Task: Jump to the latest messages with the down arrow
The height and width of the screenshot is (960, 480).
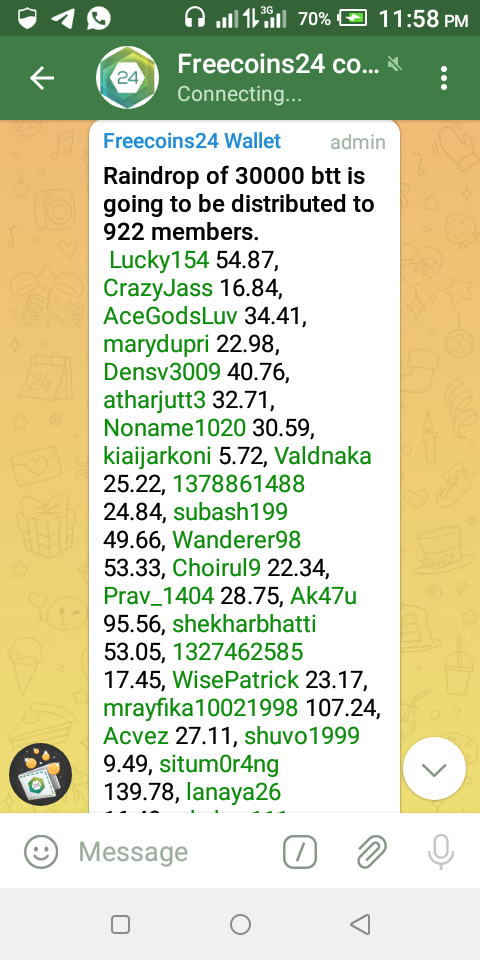Action: pos(434,768)
